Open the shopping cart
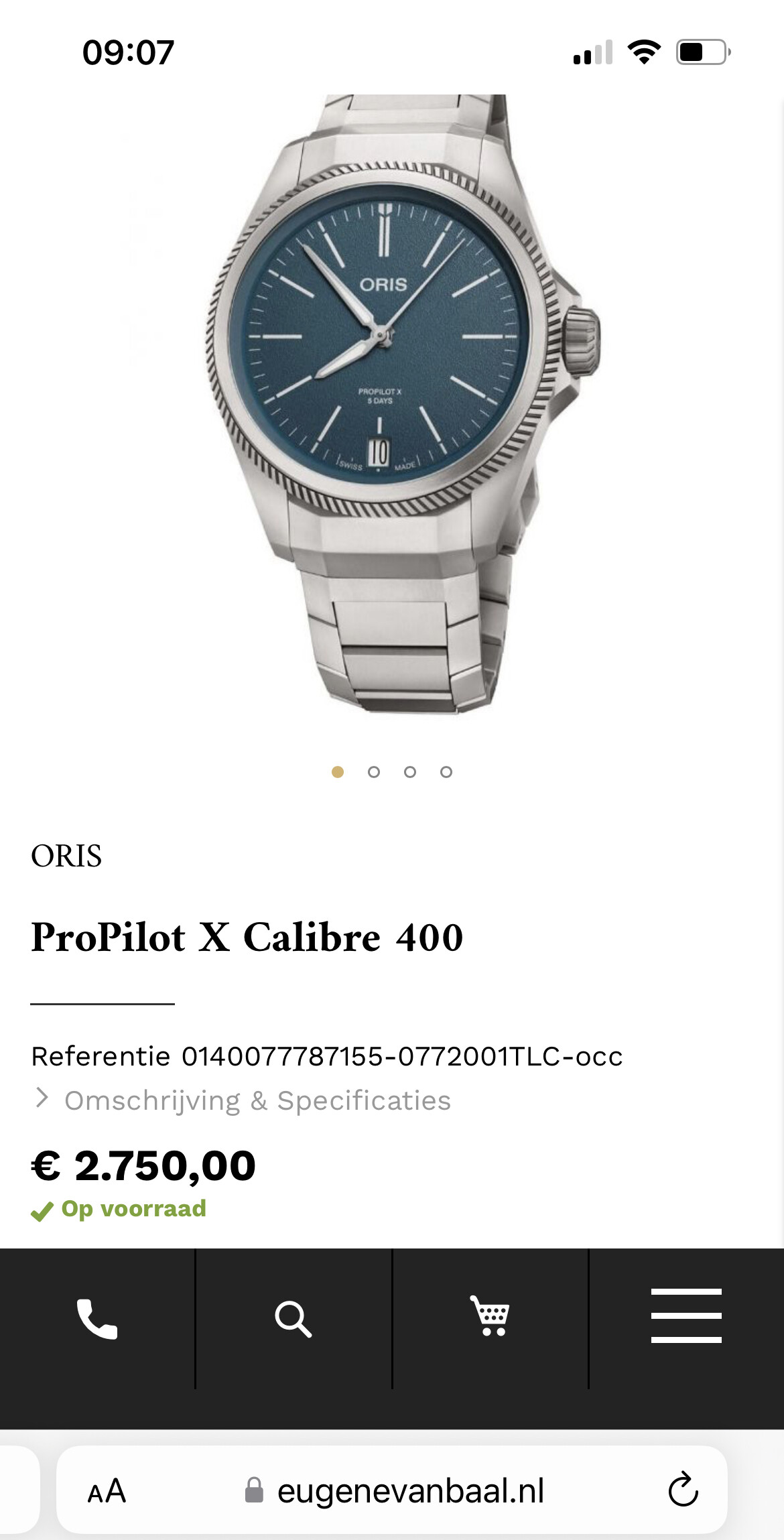The width and height of the screenshot is (784, 1540). click(490, 1316)
